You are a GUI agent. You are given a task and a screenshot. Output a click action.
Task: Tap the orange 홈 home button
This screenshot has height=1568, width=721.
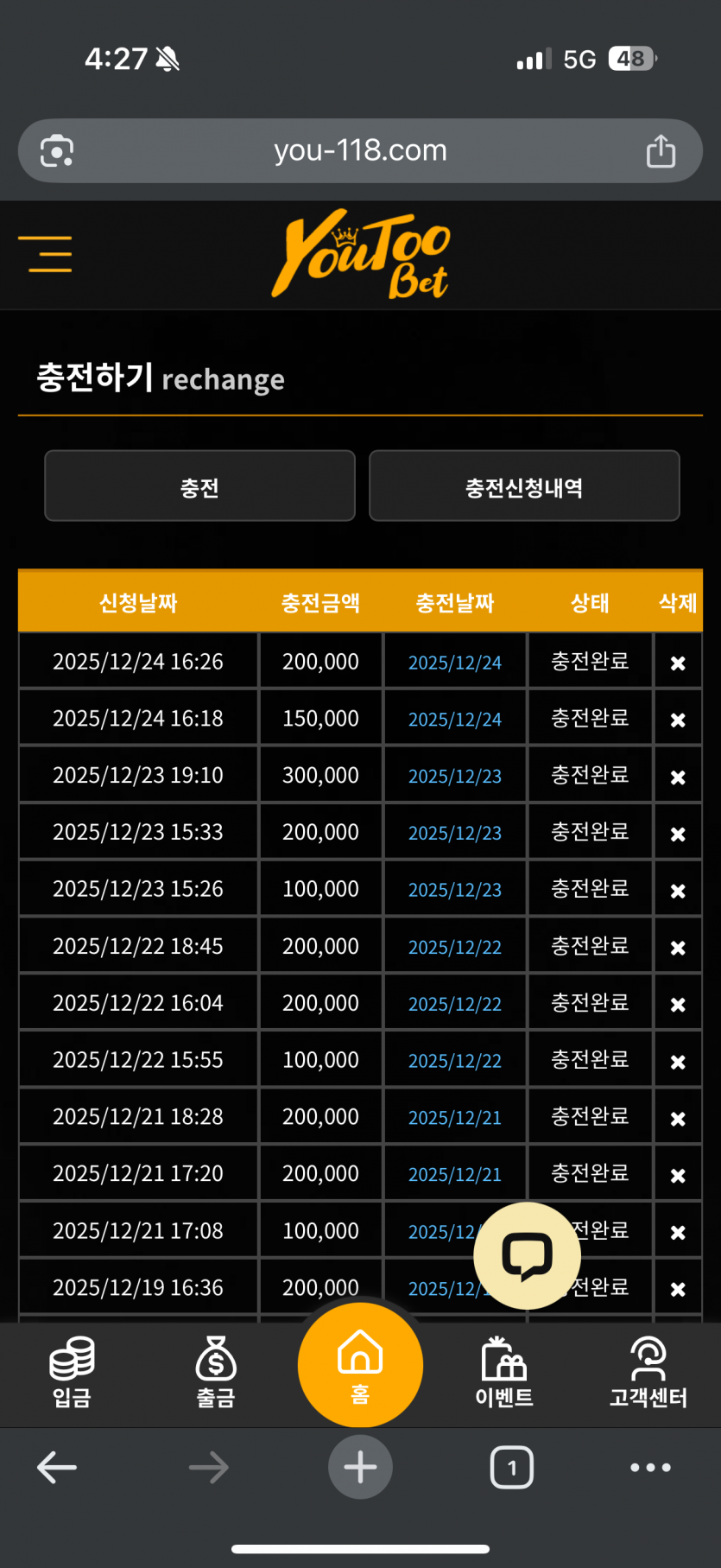(360, 1365)
